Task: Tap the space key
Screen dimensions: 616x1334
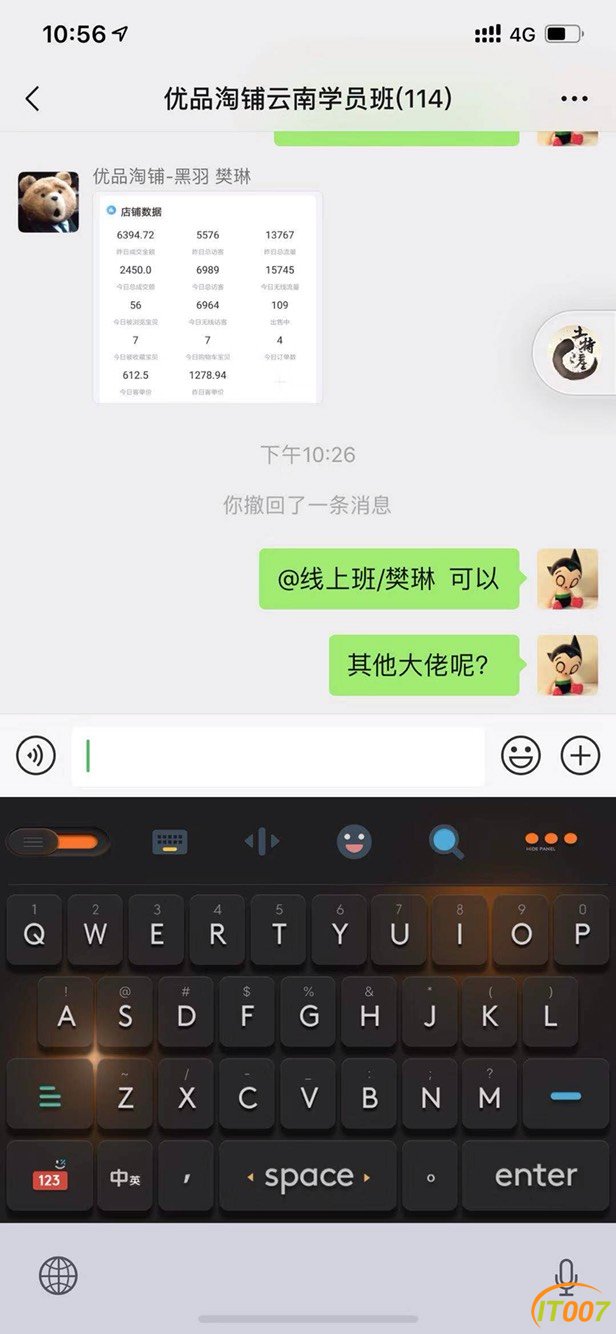Action: (309, 1176)
